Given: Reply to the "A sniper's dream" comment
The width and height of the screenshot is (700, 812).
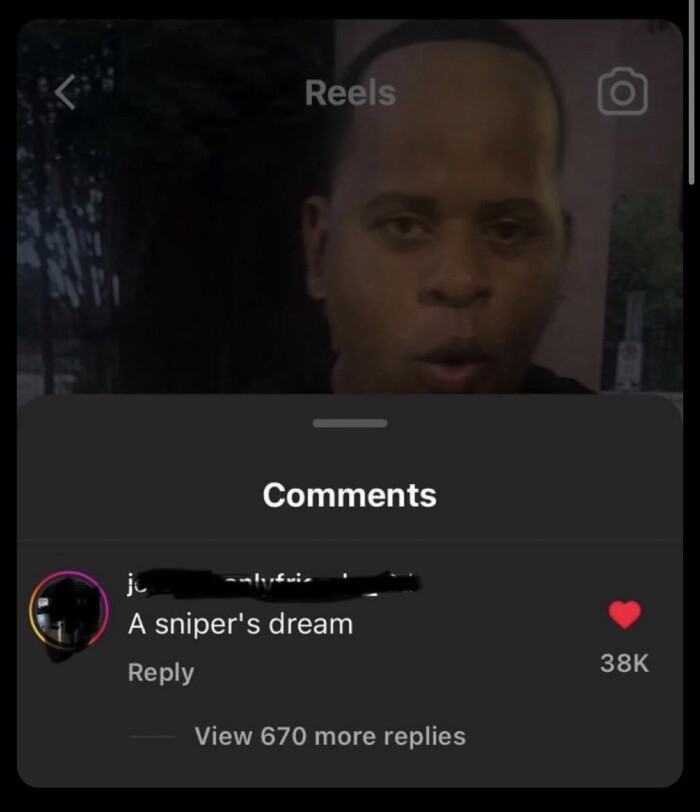Looking at the screenshot, I should click(x=160, y=673).
